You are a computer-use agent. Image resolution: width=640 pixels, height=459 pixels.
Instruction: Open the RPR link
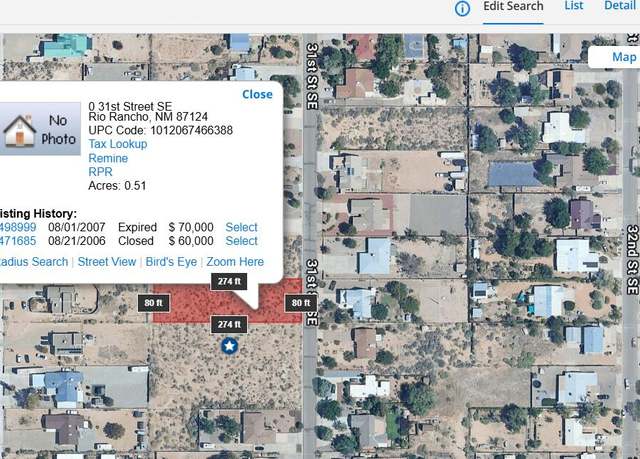coord(100,172)
